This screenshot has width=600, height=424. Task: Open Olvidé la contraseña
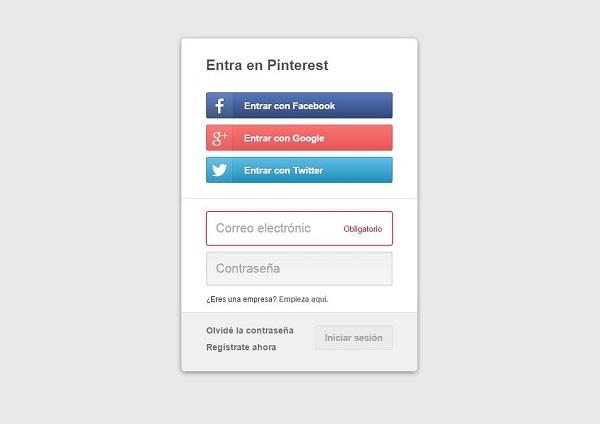(250, 330)
